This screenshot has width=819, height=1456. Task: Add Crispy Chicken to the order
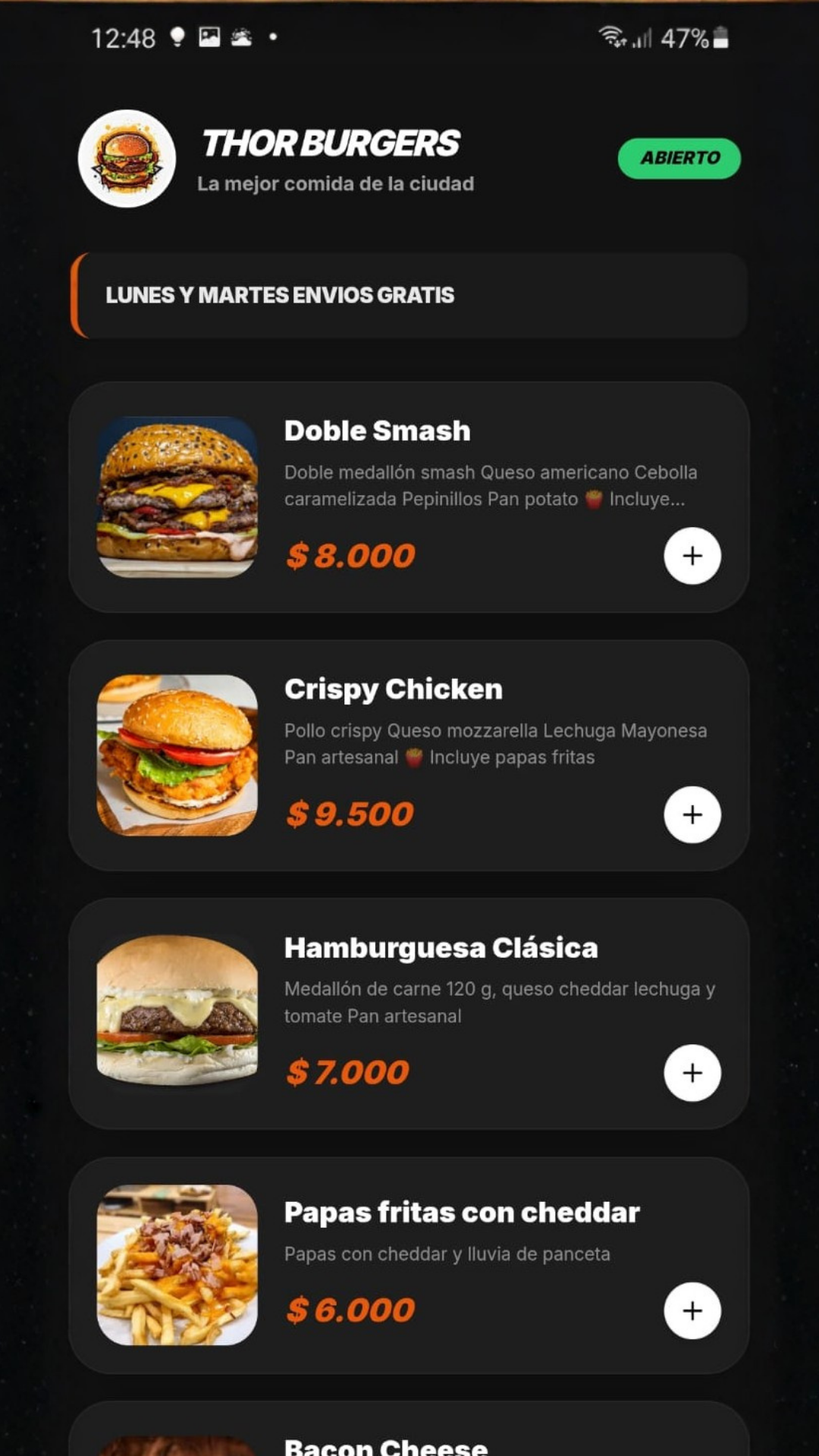pyautogui.click(x=692, y=814)
